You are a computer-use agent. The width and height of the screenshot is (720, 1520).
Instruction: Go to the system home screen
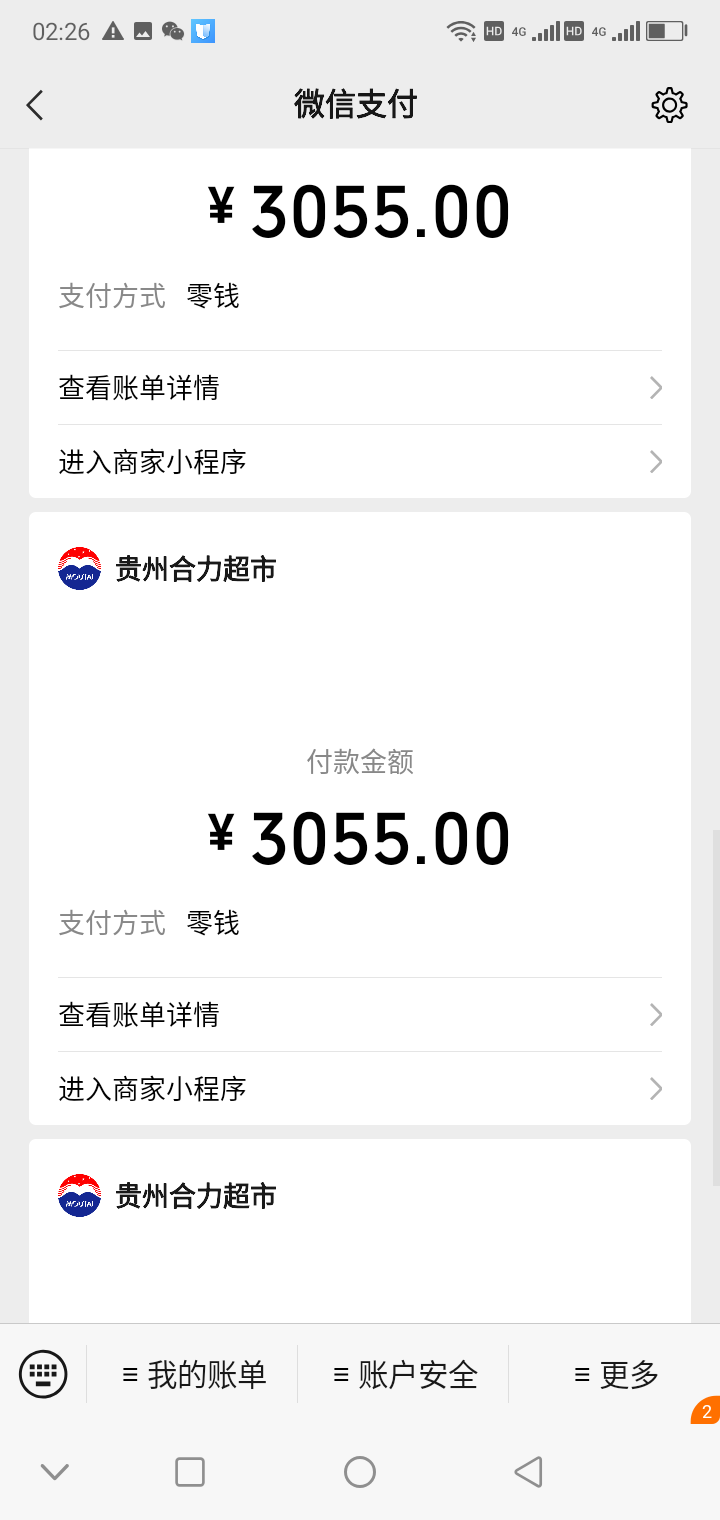[360, 1472]
